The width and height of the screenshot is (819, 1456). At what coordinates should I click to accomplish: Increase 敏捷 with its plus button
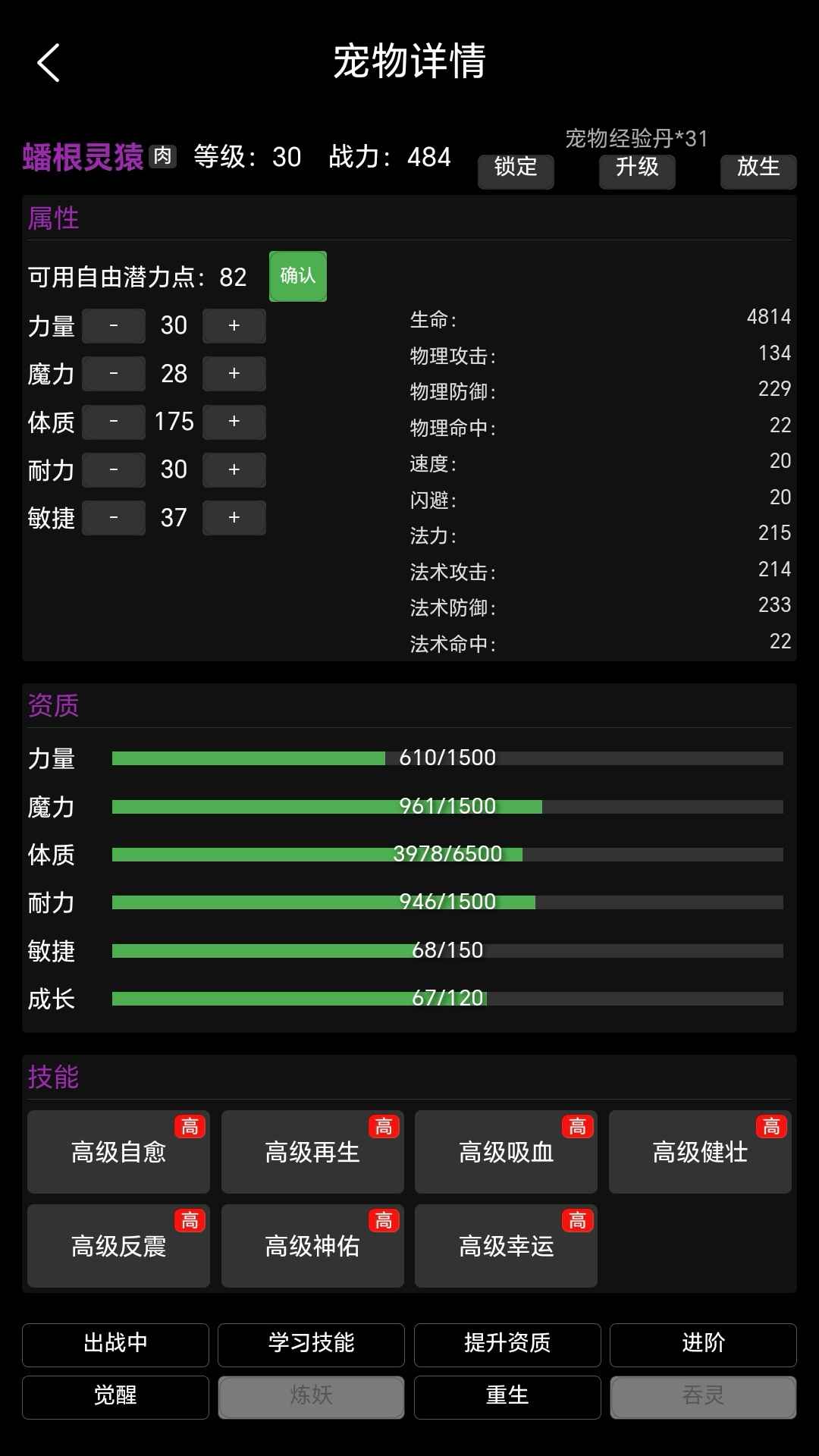click(234, 518)
